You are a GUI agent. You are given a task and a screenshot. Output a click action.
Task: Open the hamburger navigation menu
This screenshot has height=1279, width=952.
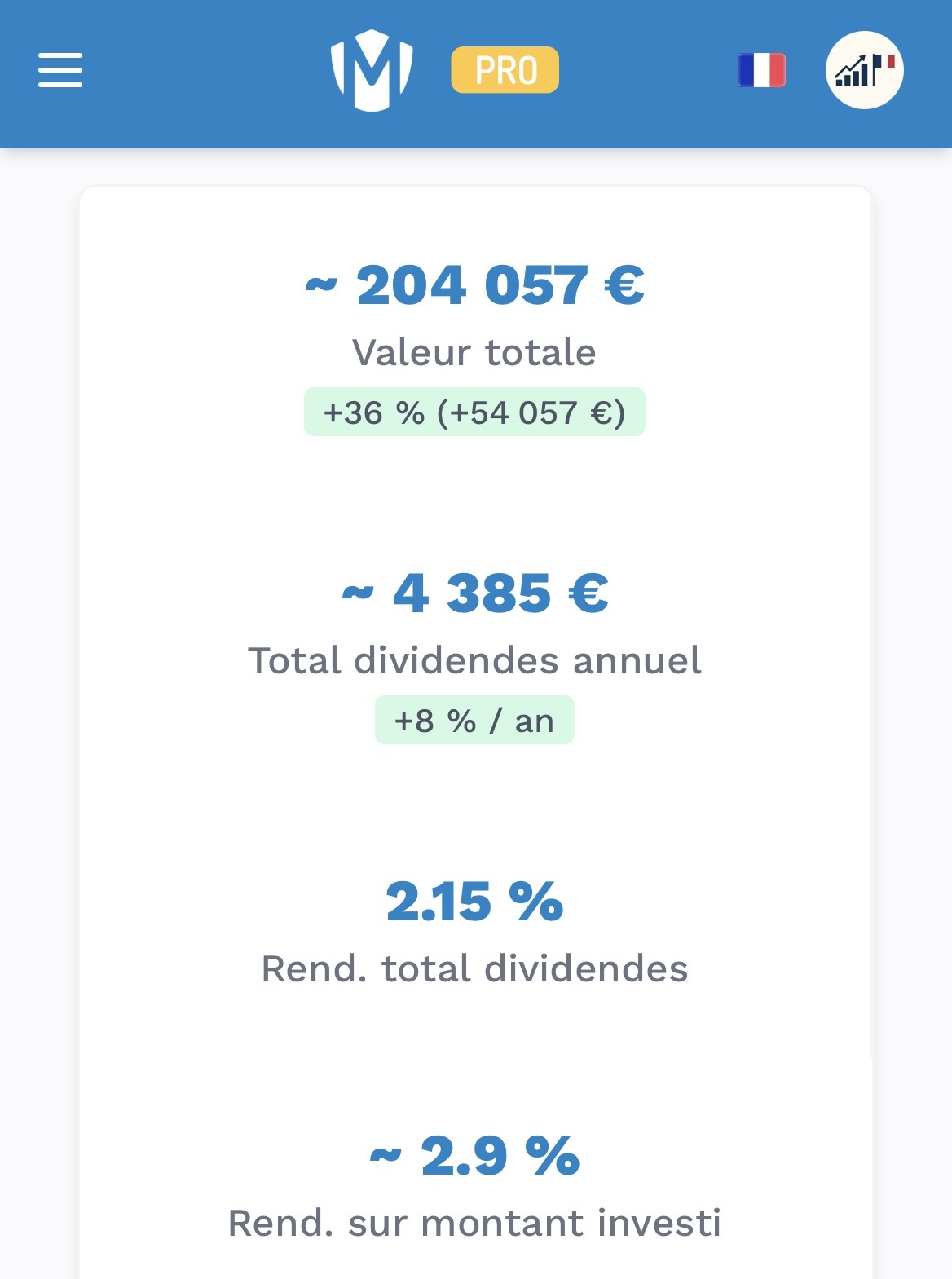pos(60,70)
